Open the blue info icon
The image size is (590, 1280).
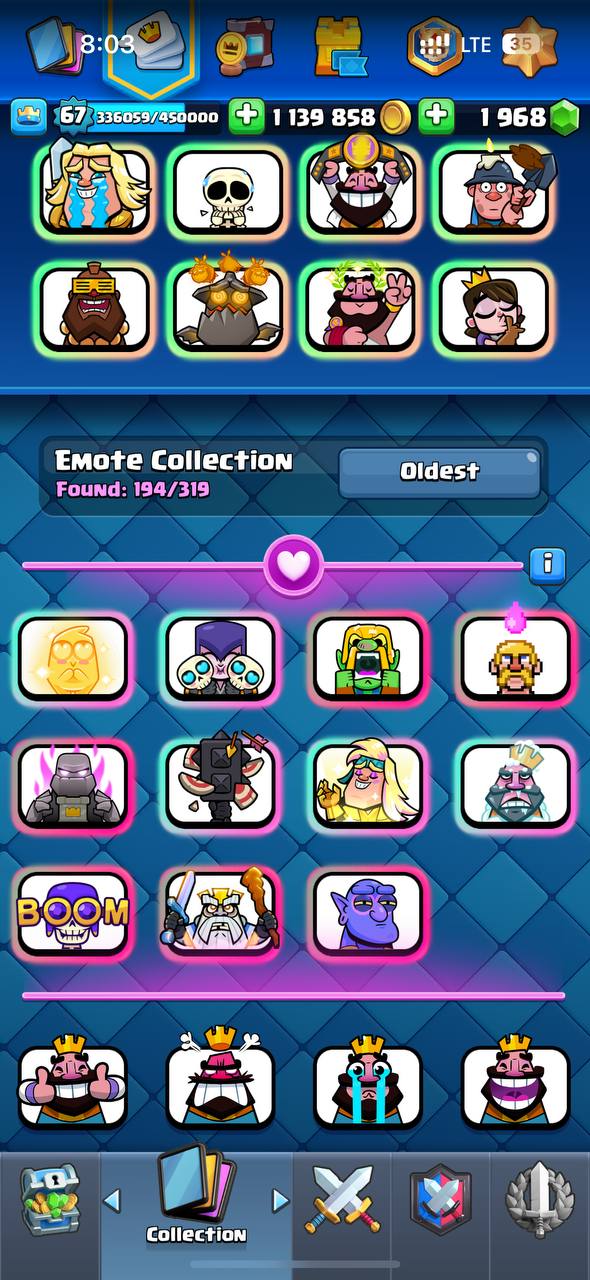pyautogui.click(x=546, y=565)
